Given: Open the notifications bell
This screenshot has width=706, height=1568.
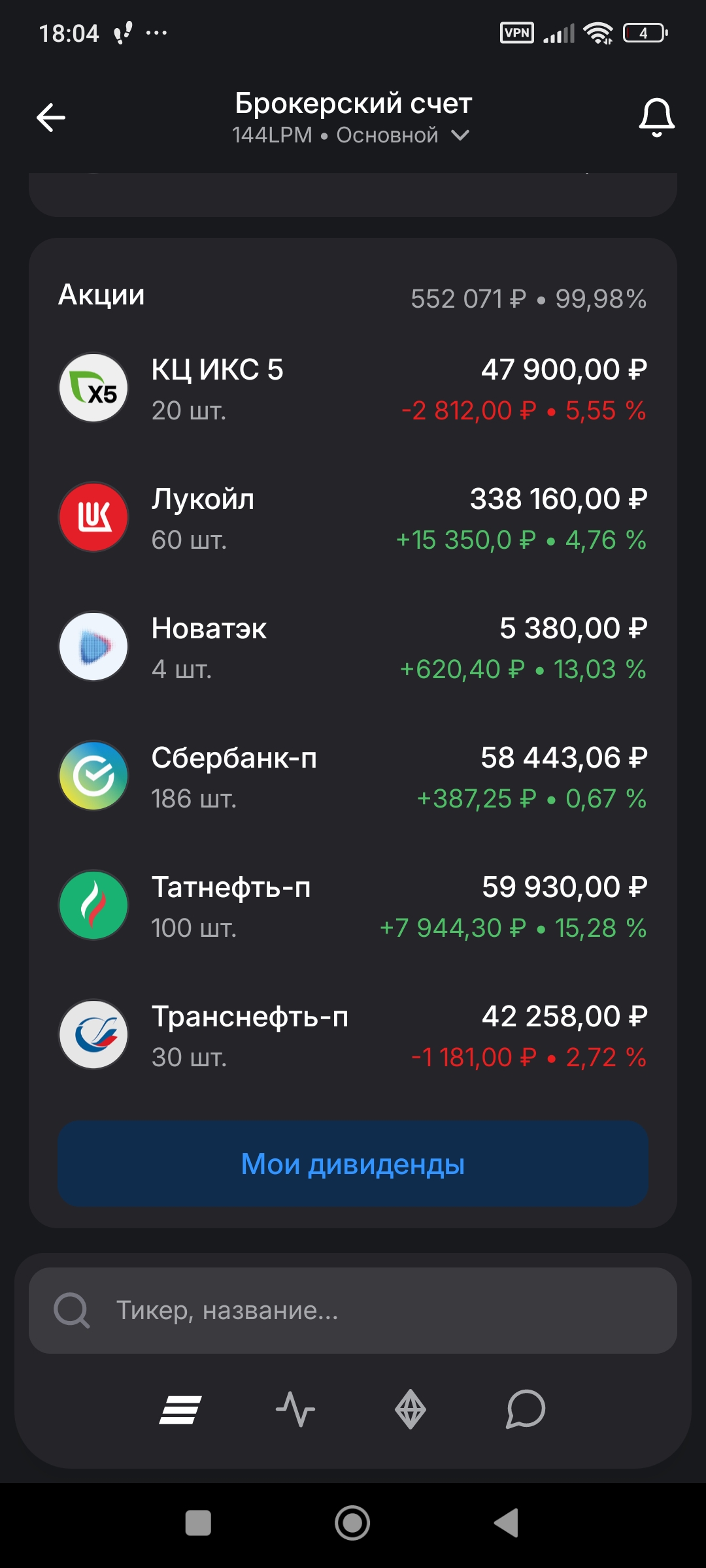Looking at the screenshot, I should pos(656,118).
